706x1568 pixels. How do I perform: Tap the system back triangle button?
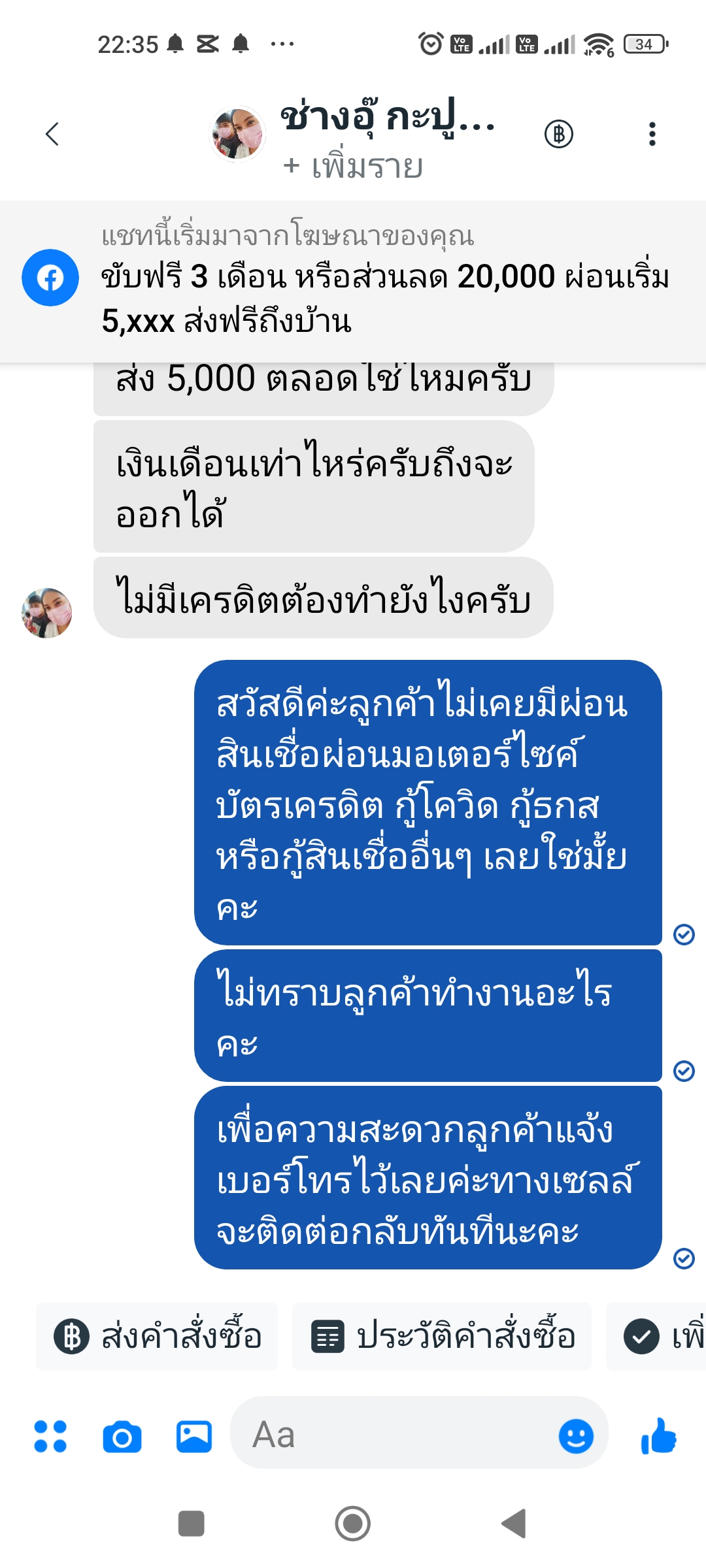[x=514, y=1524]
